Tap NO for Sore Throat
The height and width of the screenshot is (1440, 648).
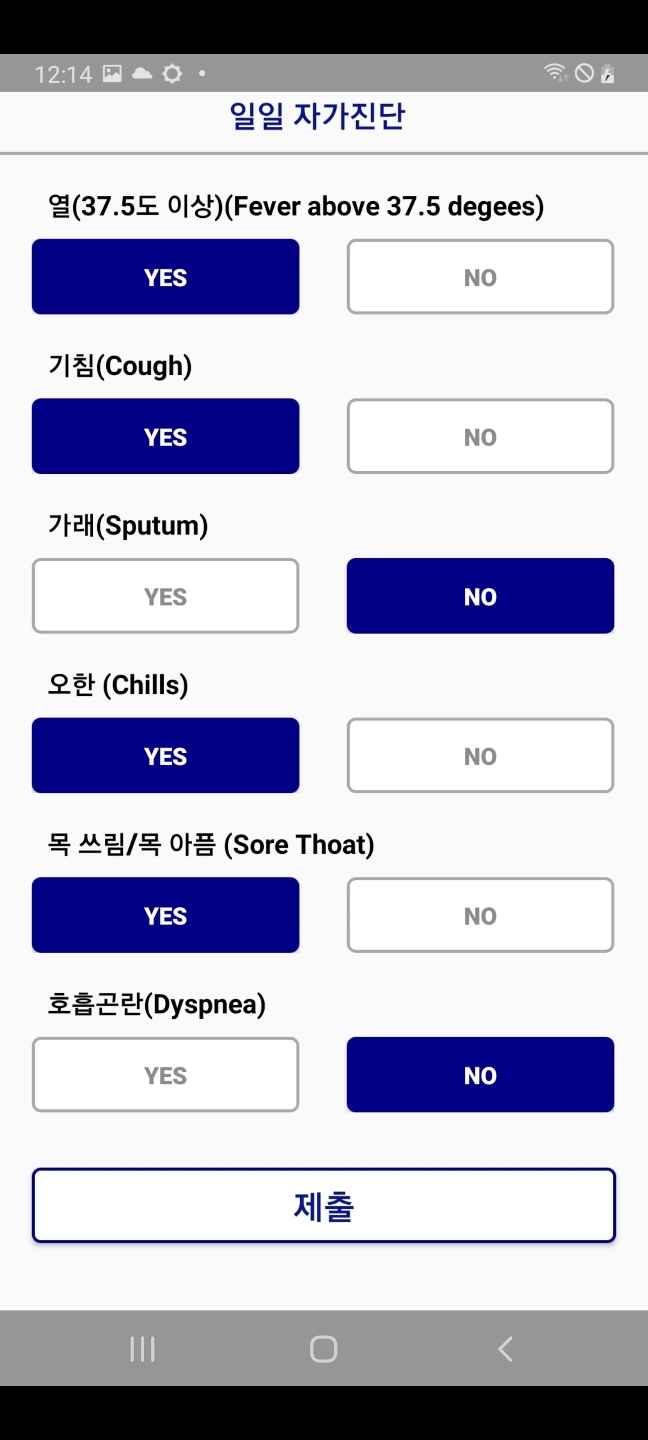[480, 916]
